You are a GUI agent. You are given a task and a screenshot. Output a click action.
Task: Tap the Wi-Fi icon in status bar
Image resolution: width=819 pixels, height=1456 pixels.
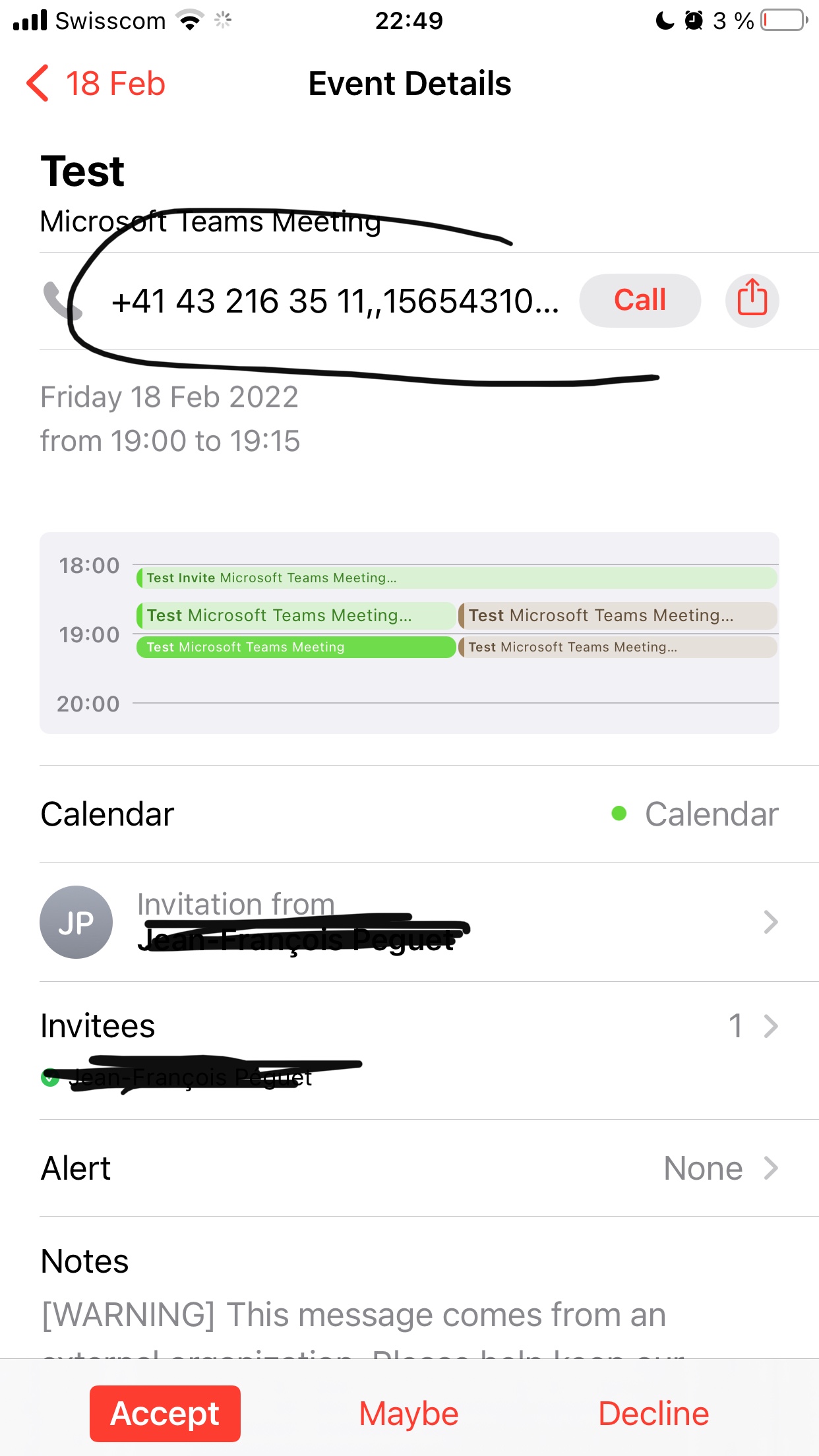click(x=190, y=20)
